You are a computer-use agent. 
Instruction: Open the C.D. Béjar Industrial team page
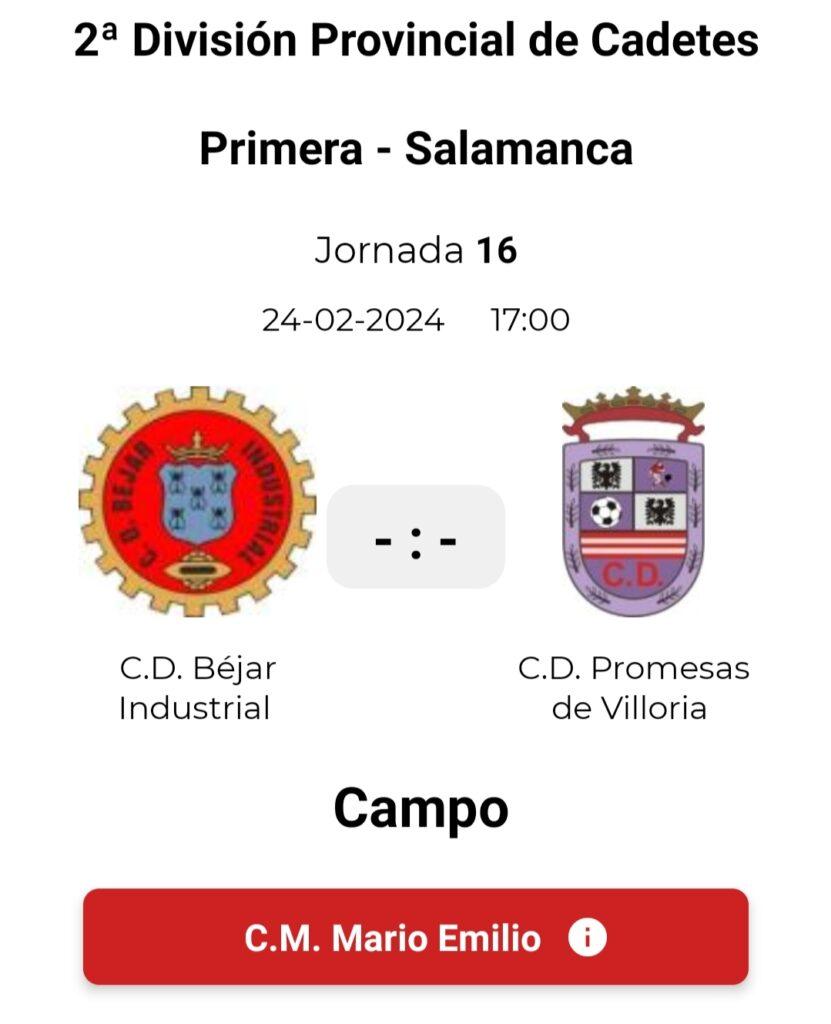click(x=197, y=501)
